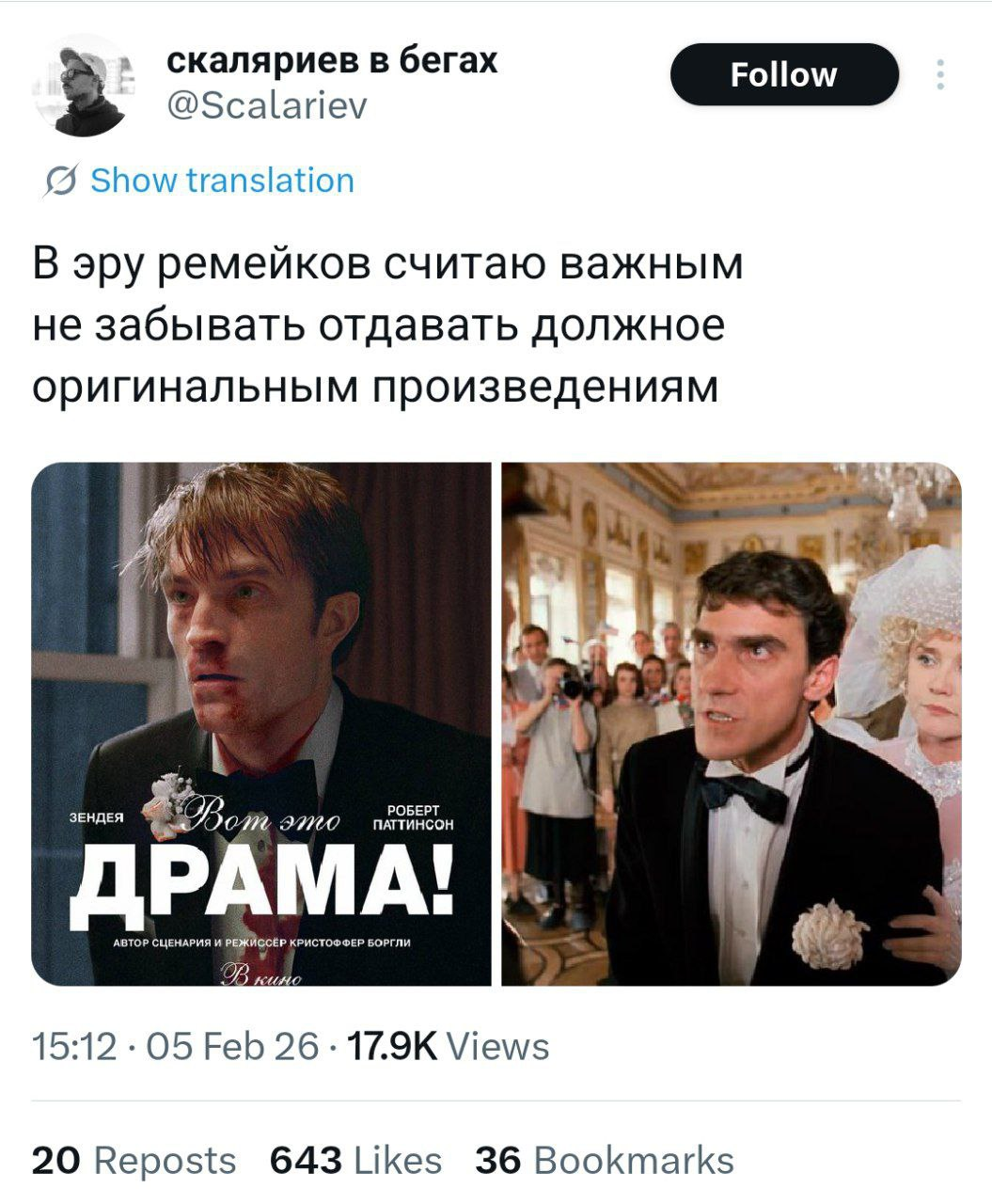View the 20 Reposts list
The height and width of the screenshot is (1204, 992).
coord(134,1160)
